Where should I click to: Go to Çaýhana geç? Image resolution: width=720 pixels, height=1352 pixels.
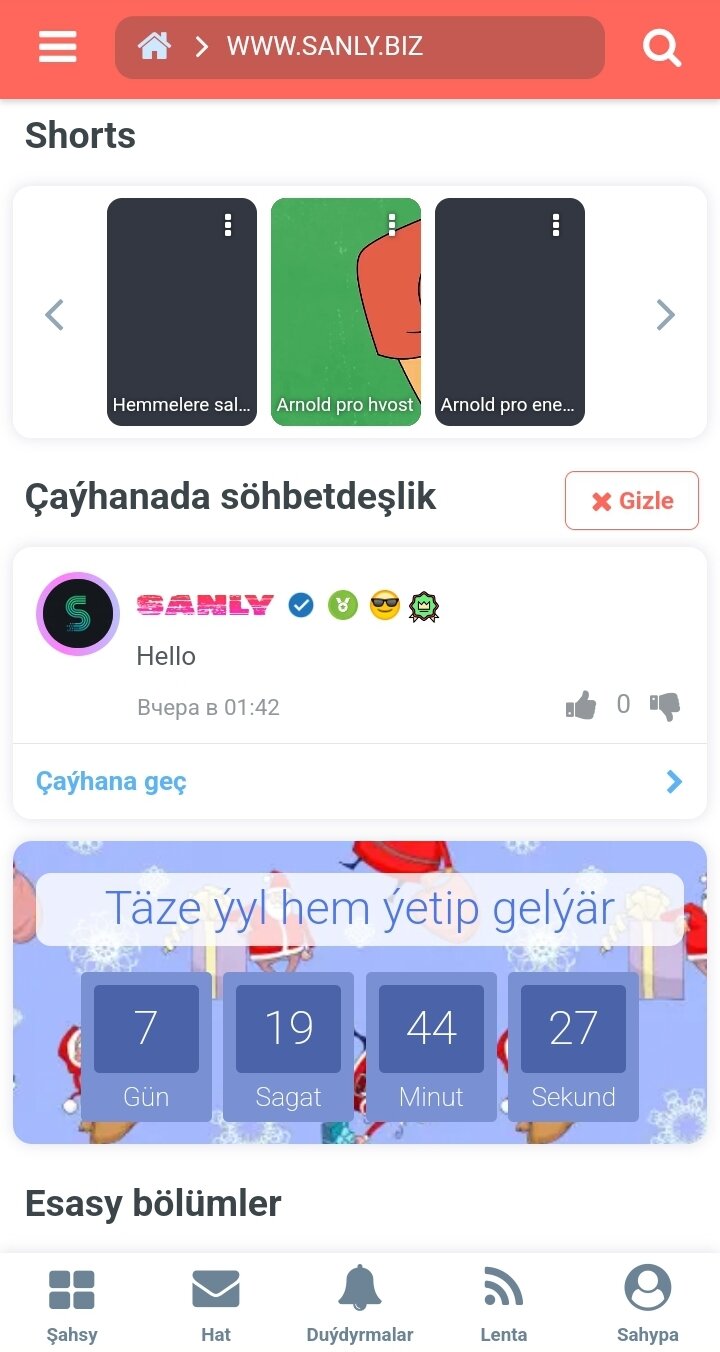pyautogui.click(x=360, y=781)
